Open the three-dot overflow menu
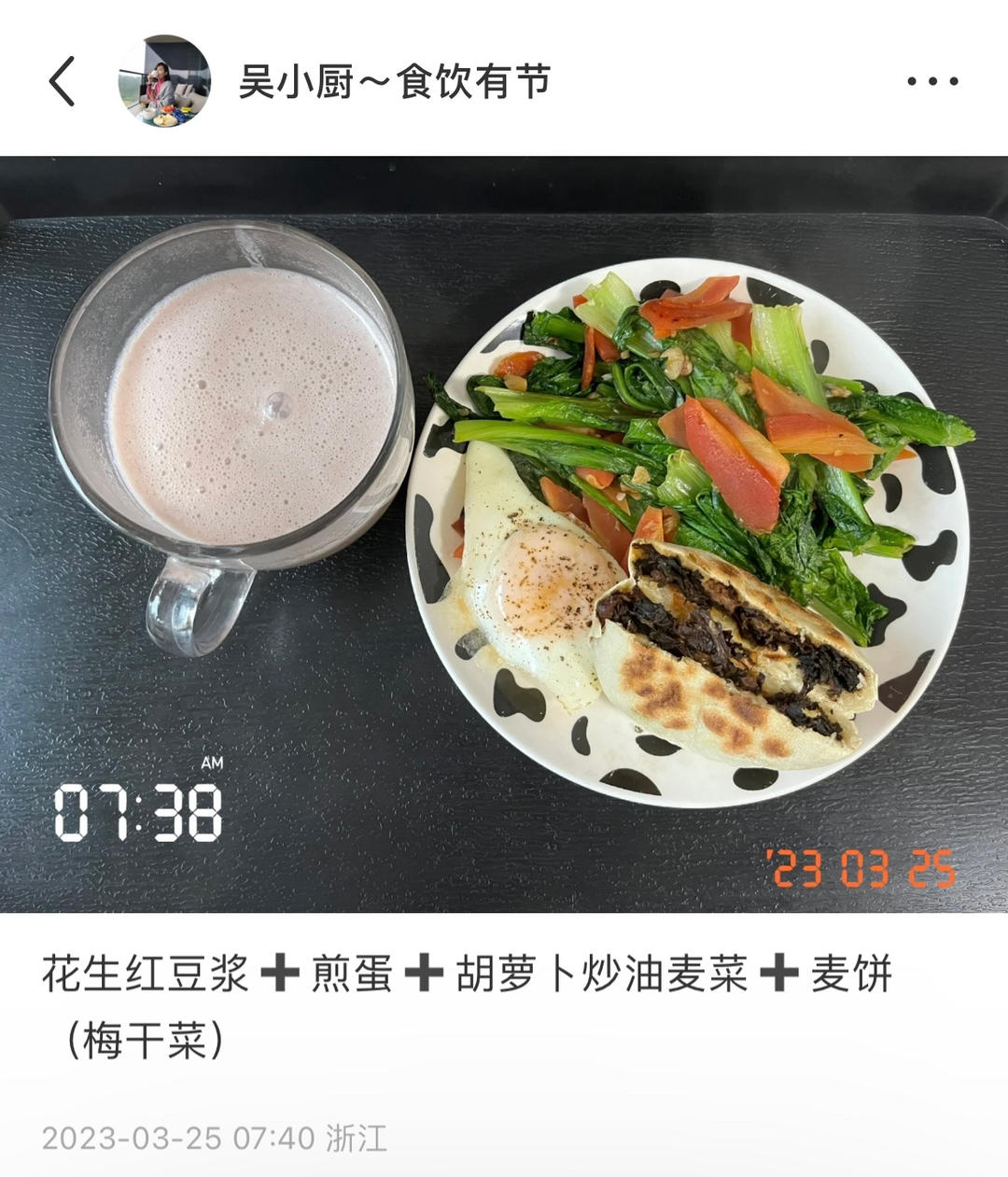 click(x=932, y=81)
